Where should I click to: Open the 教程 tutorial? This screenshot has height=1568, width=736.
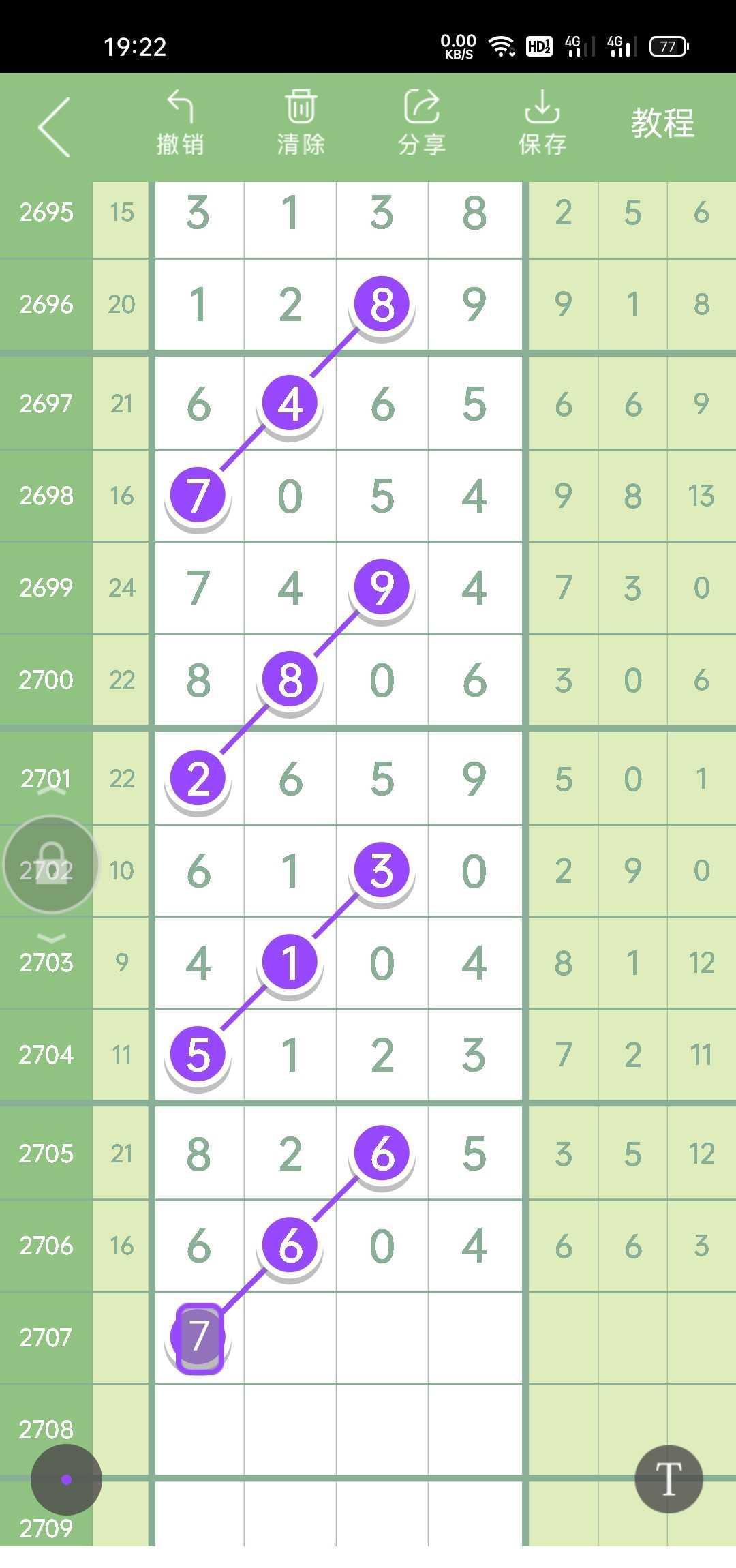(662, 124)
